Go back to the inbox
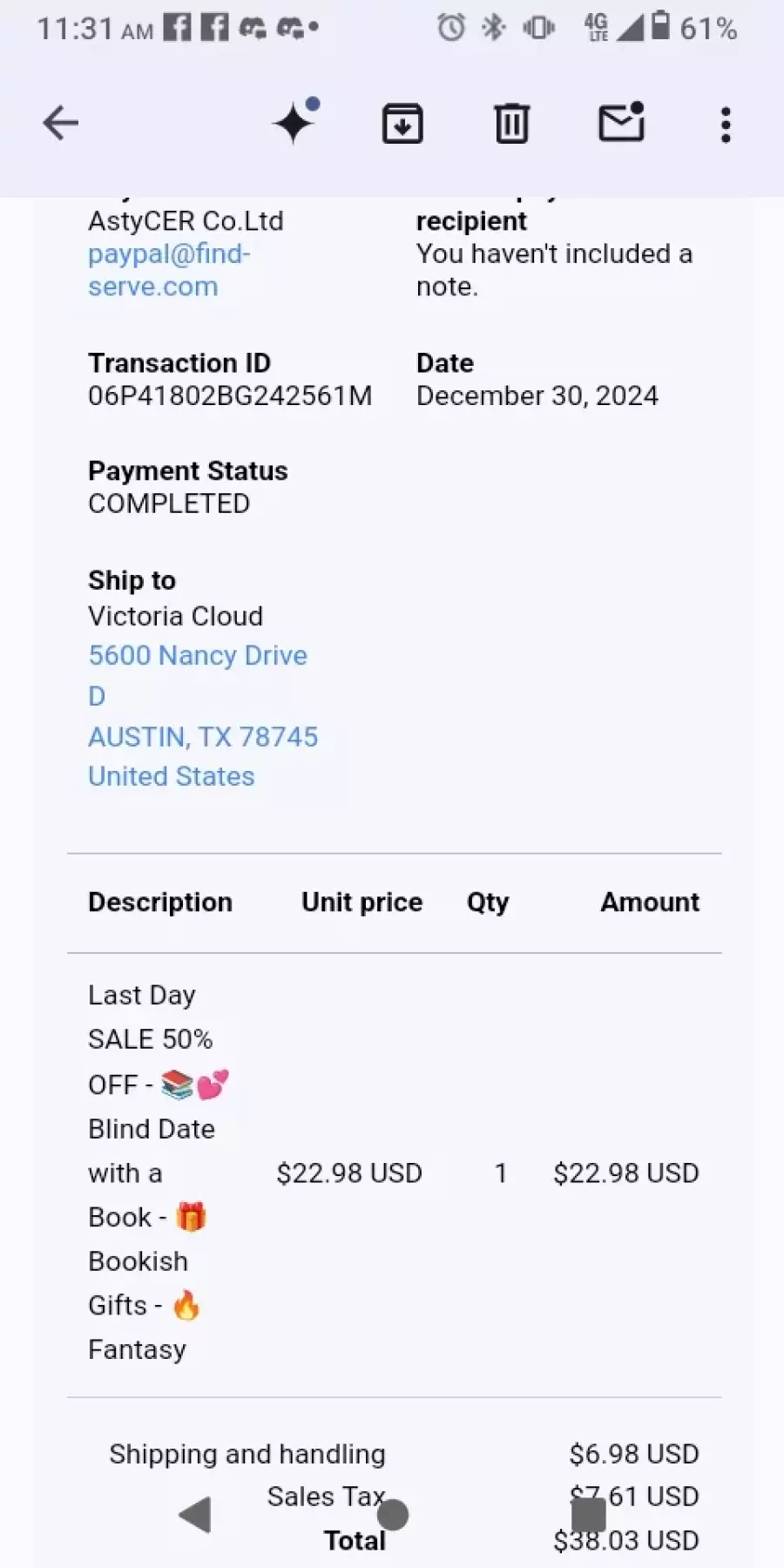This screenshot has width=784, height=1568. (60, 123)
